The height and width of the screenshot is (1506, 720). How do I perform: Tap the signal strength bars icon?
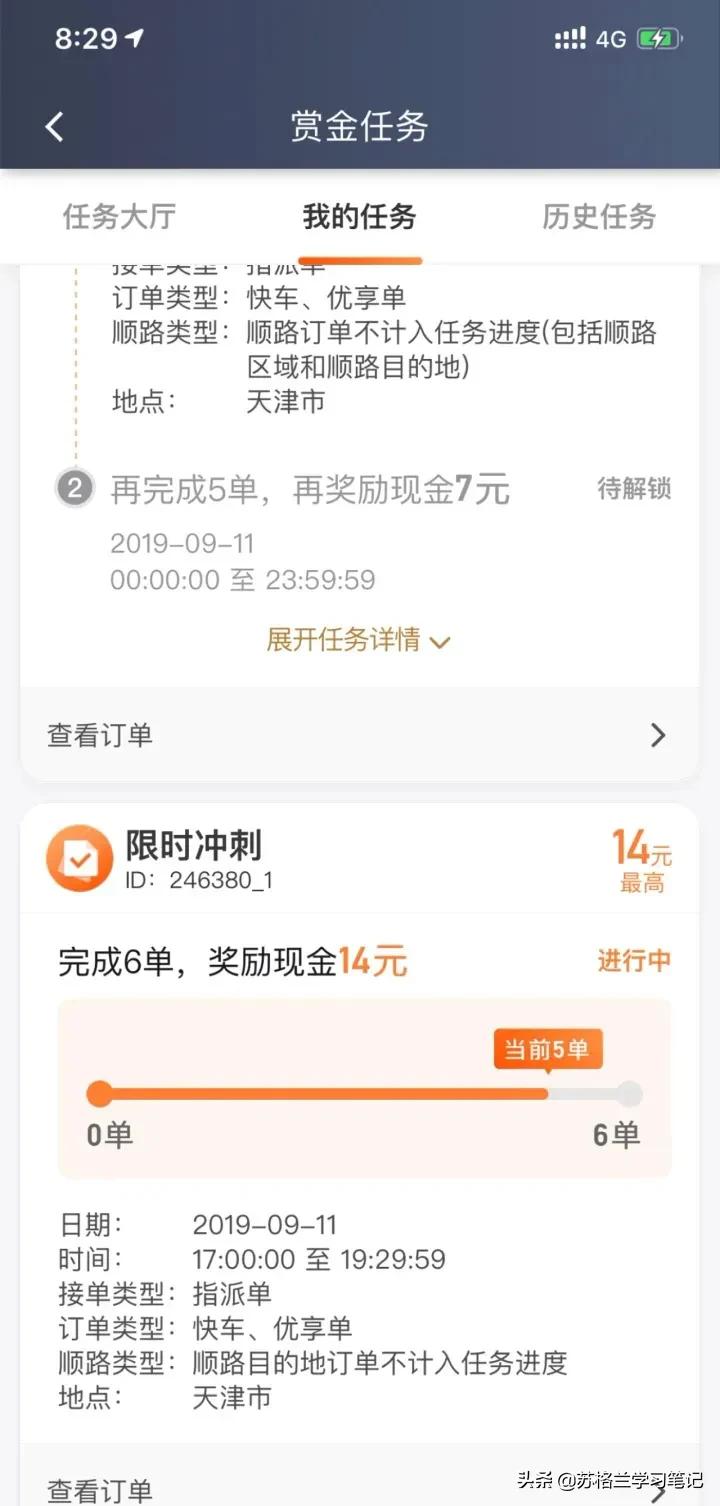click(570, 38)
